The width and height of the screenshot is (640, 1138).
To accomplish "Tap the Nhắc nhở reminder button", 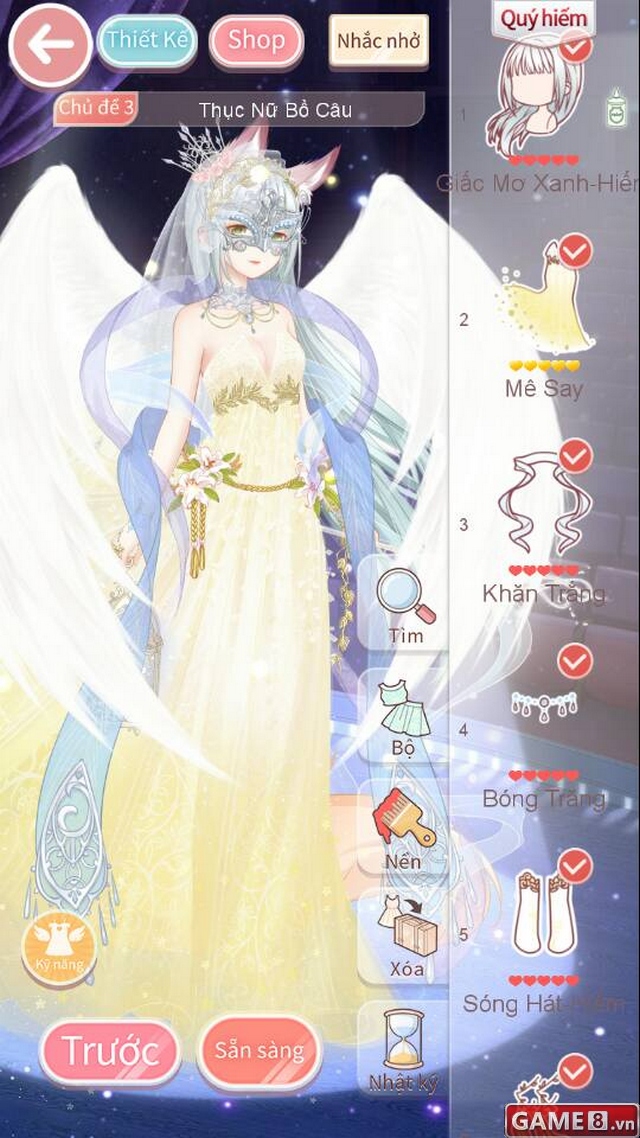I will click(x=378, y=42).
